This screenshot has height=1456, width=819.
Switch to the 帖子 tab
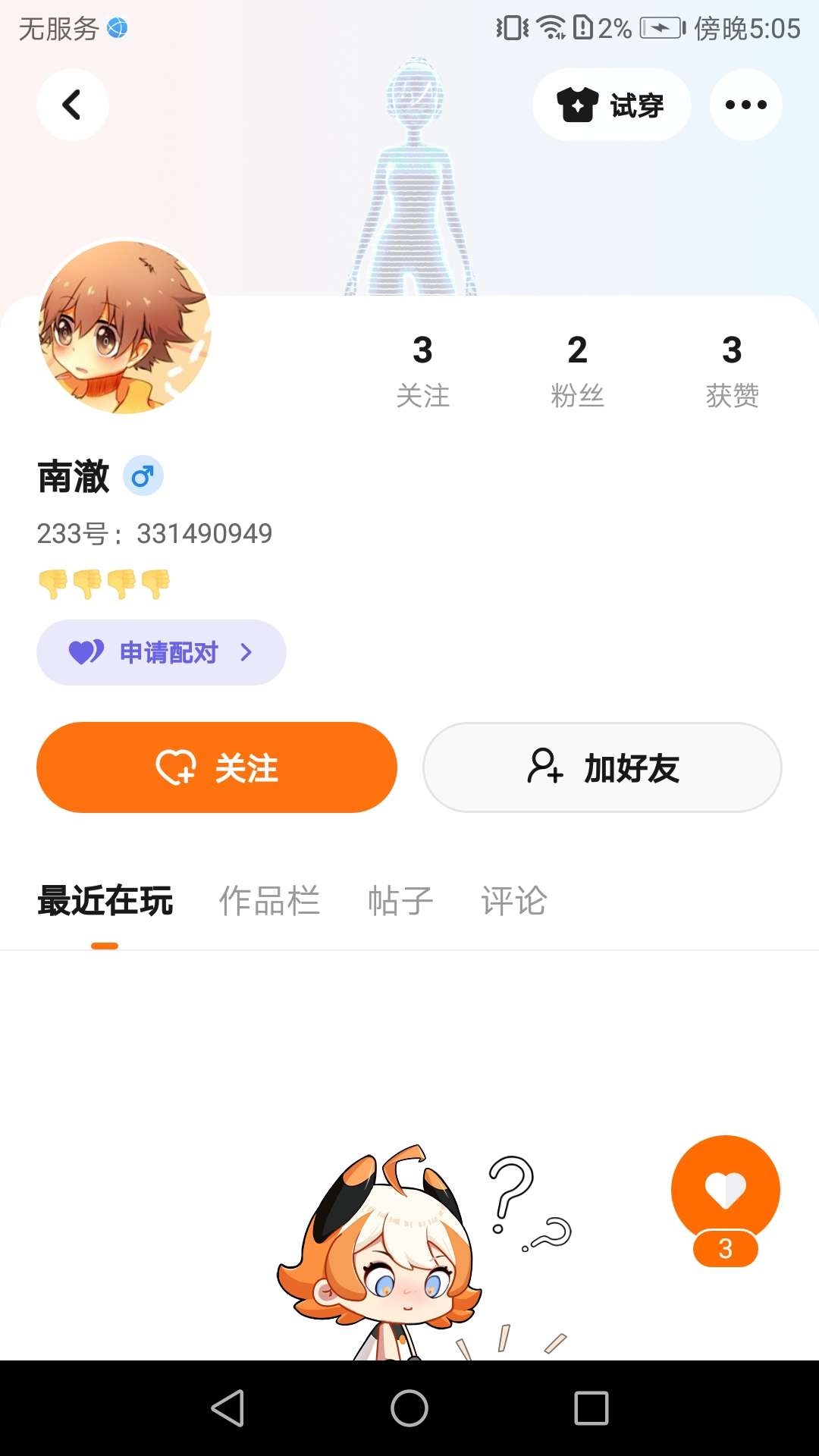pyautogui.click(x=400, y=902)
